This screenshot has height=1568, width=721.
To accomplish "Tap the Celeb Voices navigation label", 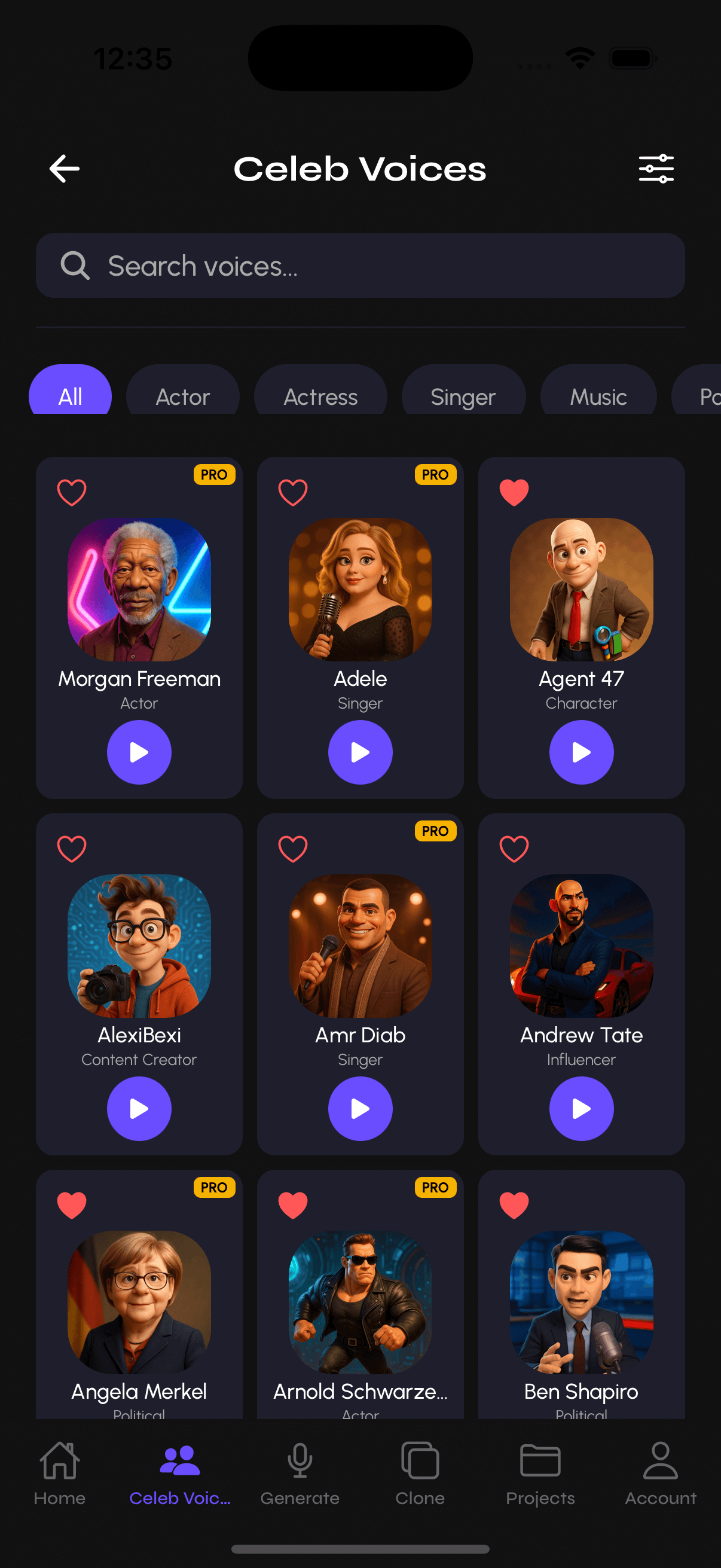I will point(179,1497).
